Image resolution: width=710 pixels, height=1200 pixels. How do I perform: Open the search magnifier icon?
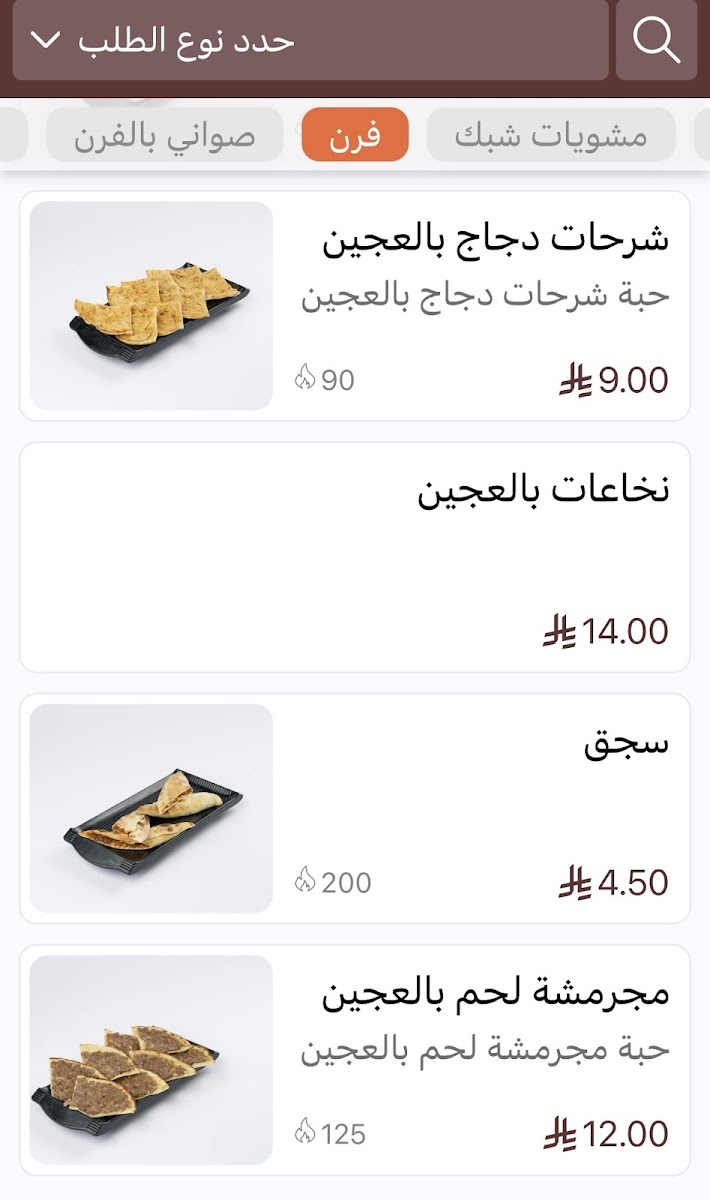[657, 40]
